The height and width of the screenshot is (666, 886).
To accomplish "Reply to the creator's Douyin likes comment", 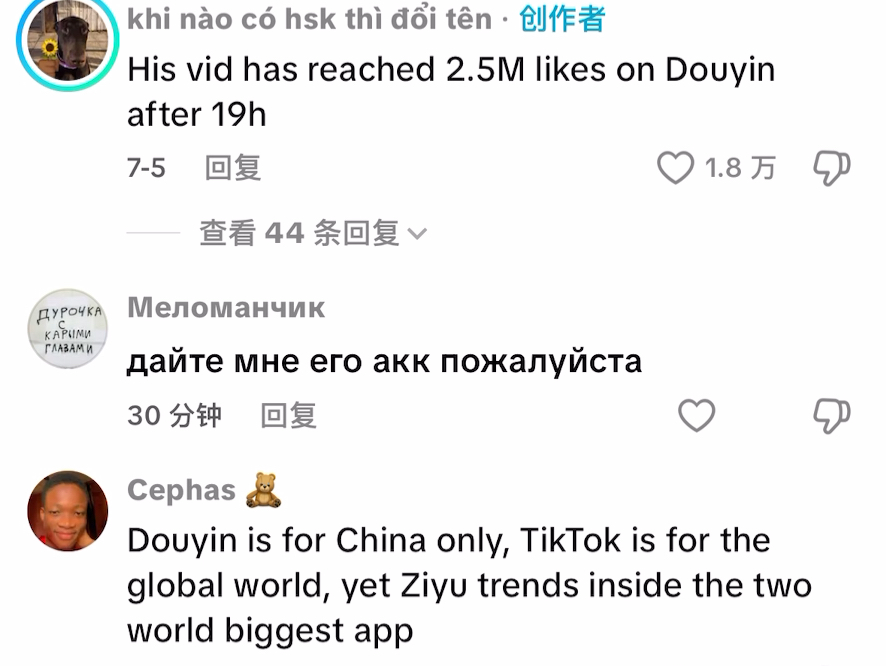I will [x=233, y=168].
